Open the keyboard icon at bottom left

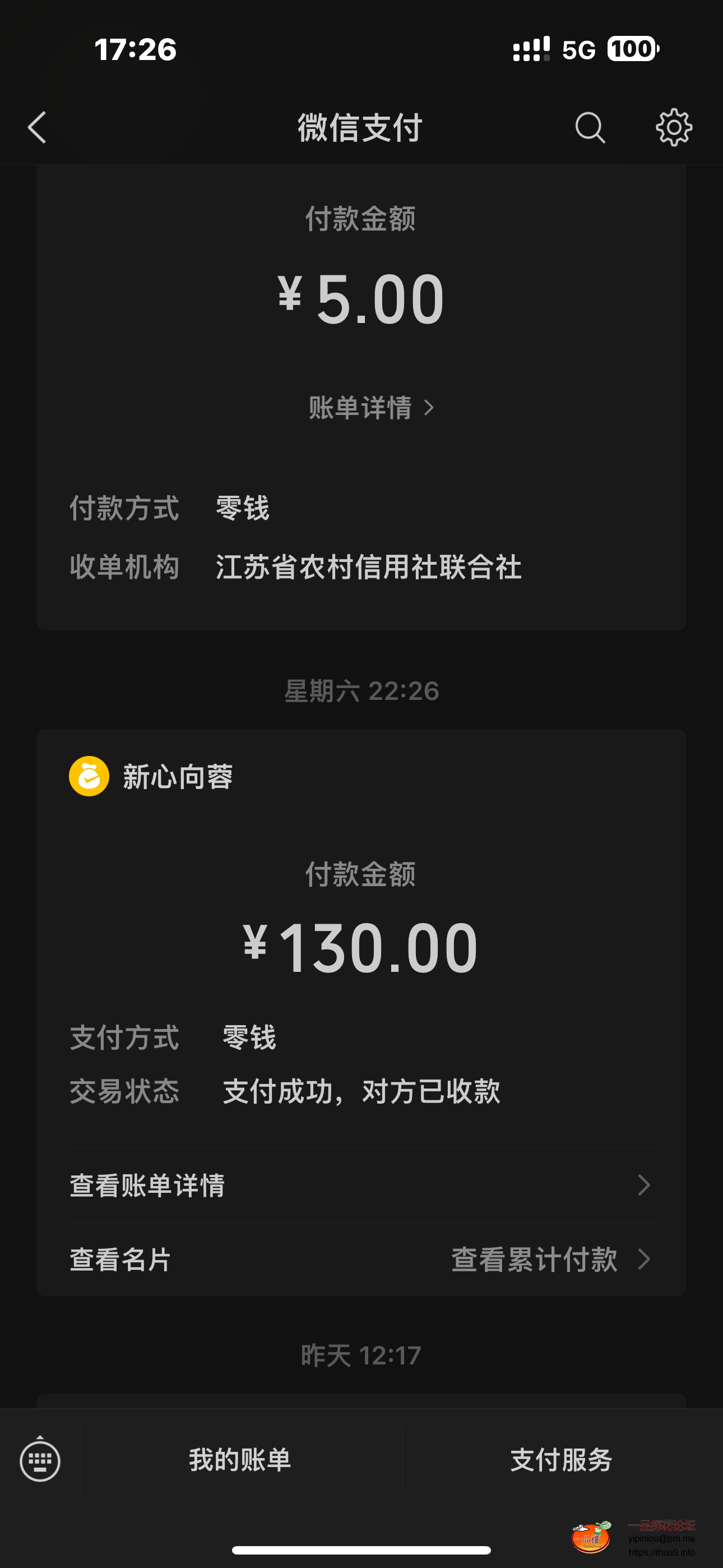coord(40,1459)
